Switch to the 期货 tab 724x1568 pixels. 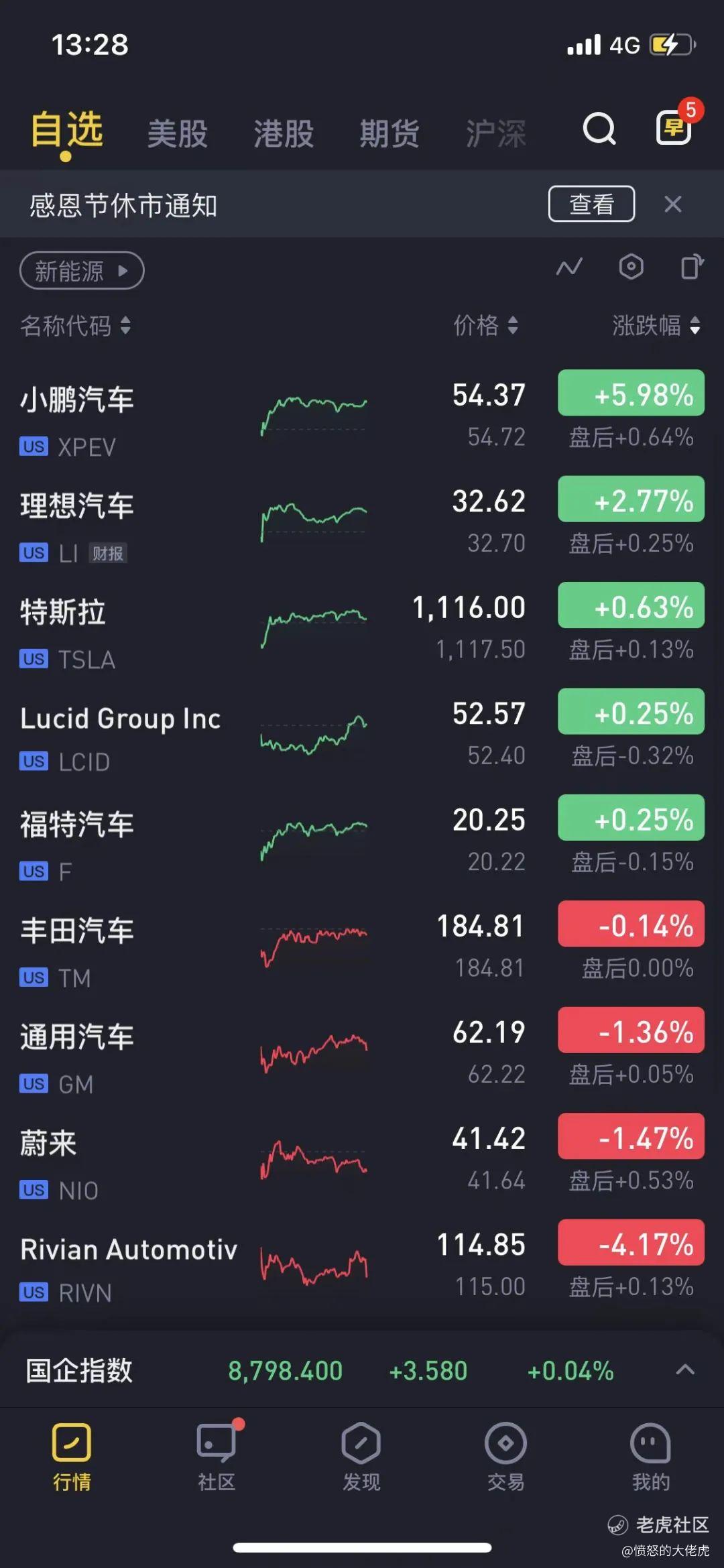[x=389, y=133]
